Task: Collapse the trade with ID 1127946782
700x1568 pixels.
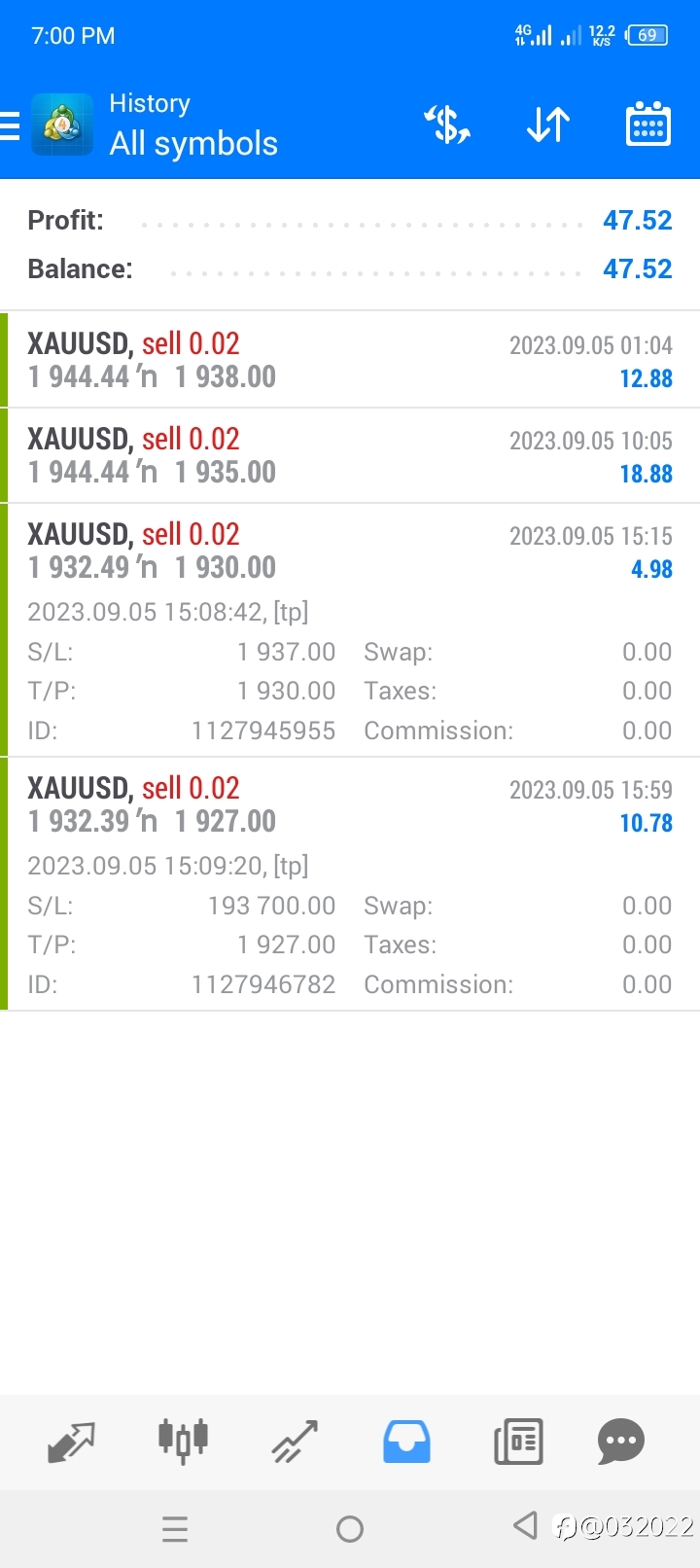Action: [350, 883]
